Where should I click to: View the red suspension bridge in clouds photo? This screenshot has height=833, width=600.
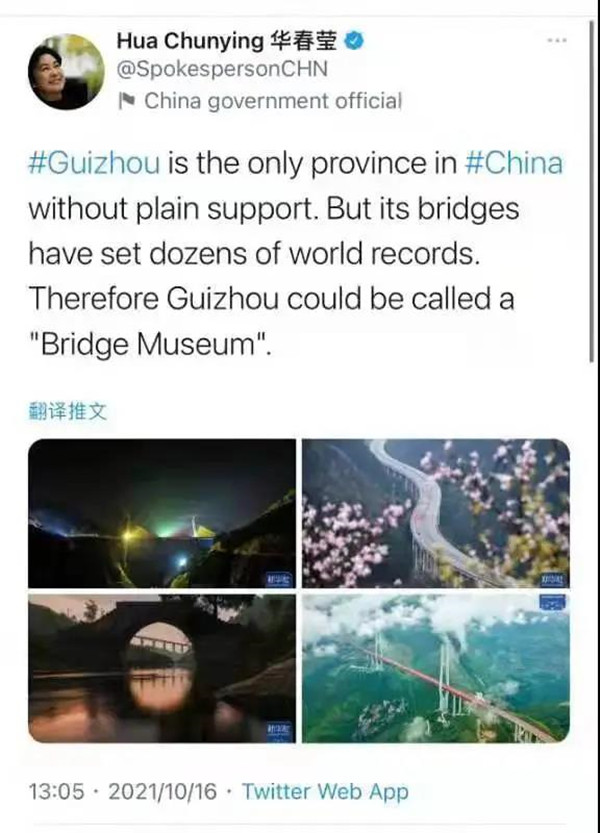click(x=436, y=668)
